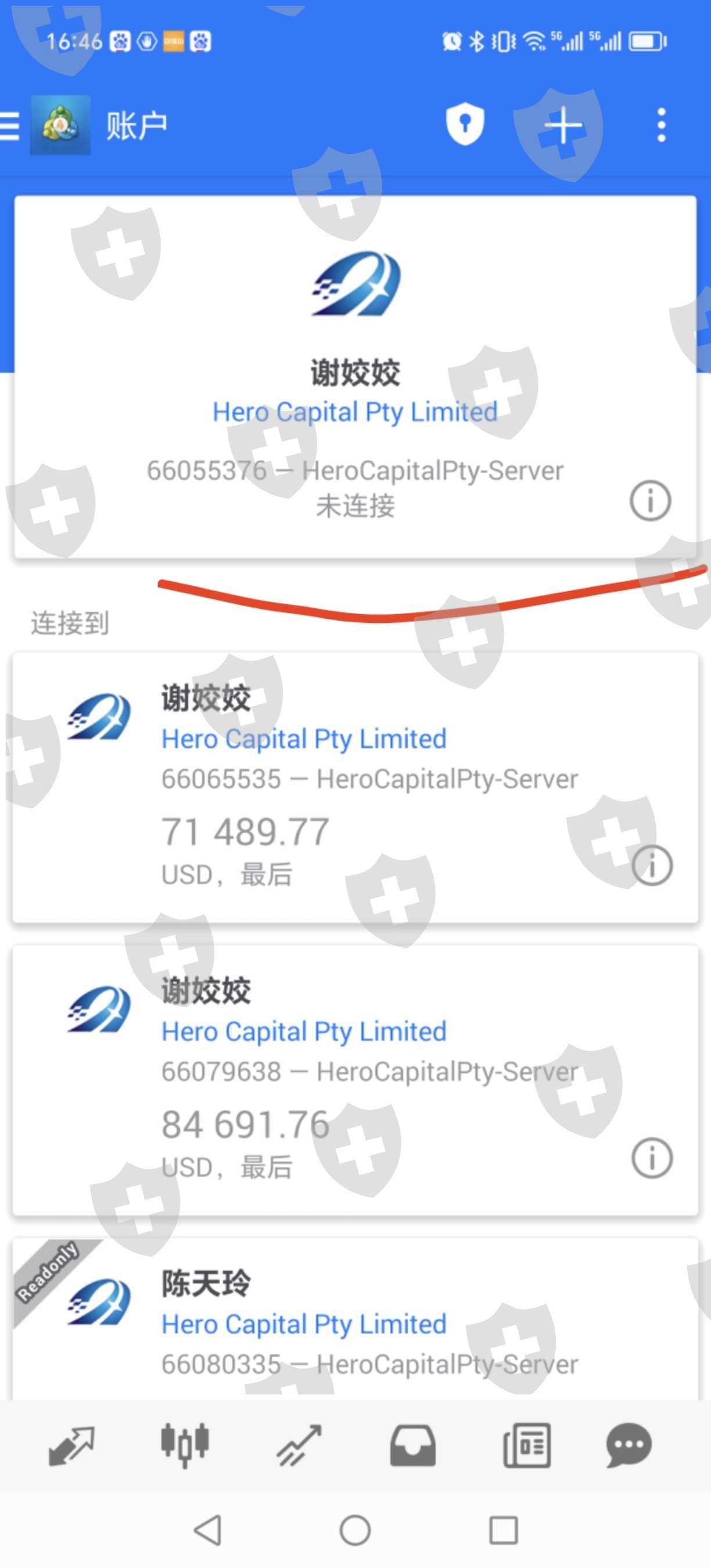Switch to the candlestick chart tab
The image size is (711, 1568).
coord(185,1445)
